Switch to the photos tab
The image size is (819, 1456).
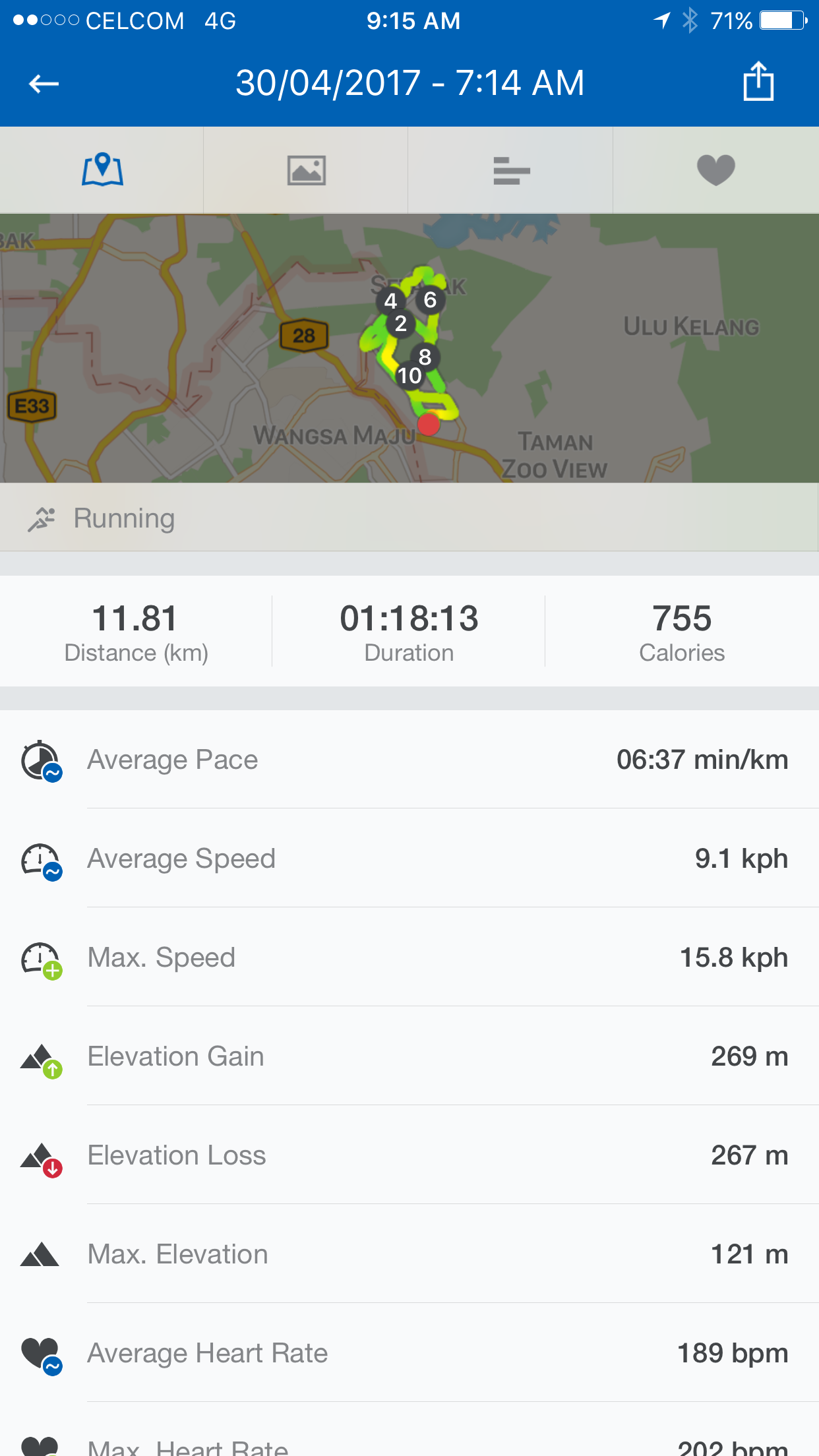[x=306, y=170]
